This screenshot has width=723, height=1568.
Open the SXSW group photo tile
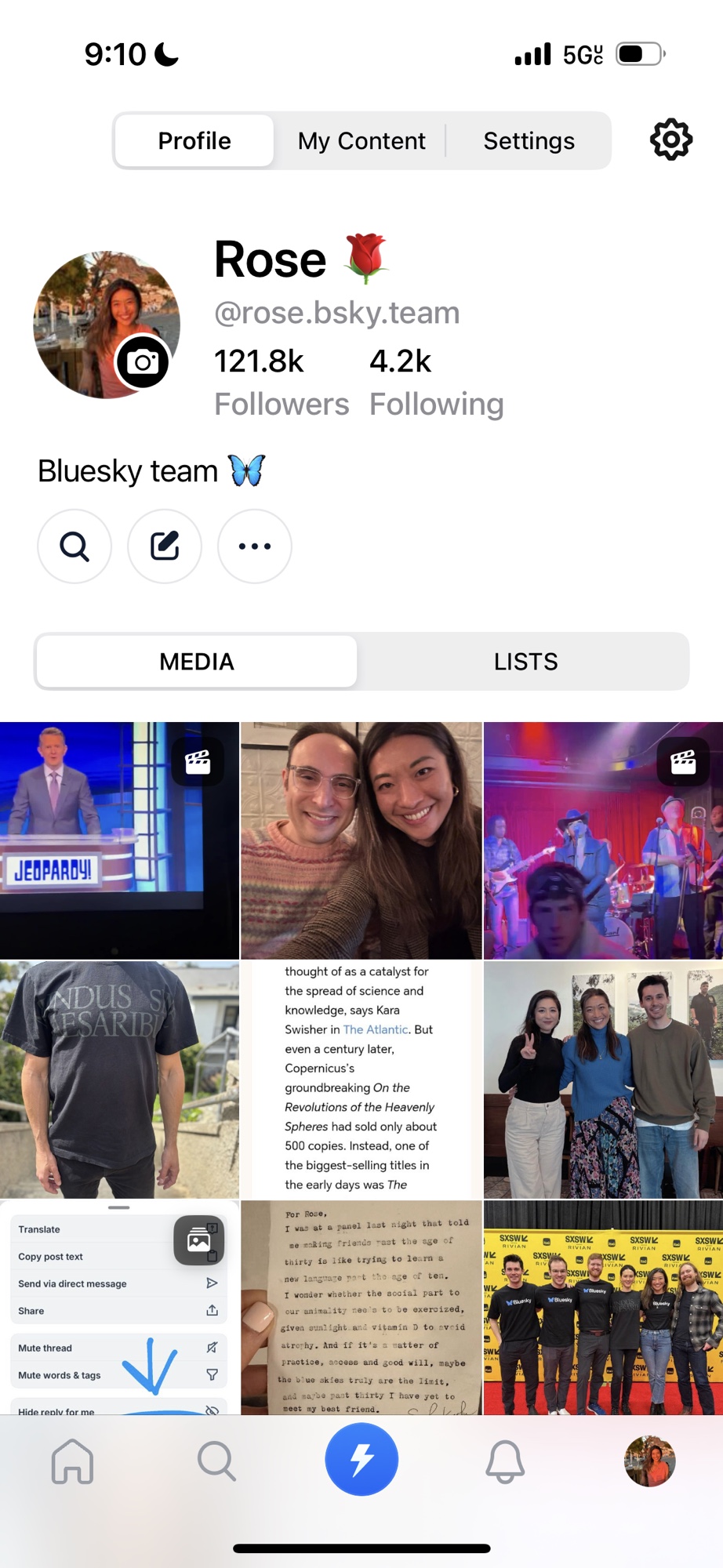[602, 1308]
